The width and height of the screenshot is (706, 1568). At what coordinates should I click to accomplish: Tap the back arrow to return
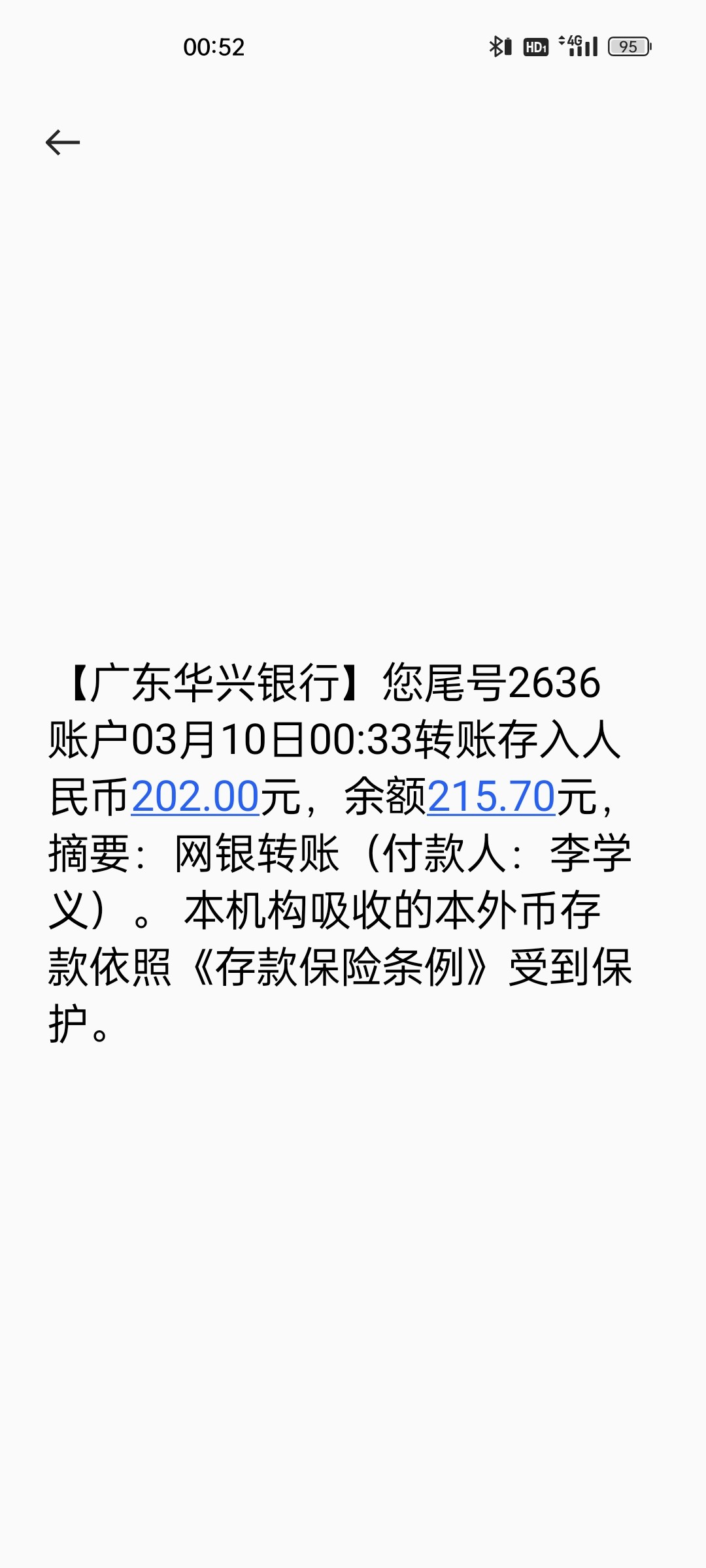tap(63, 142)
